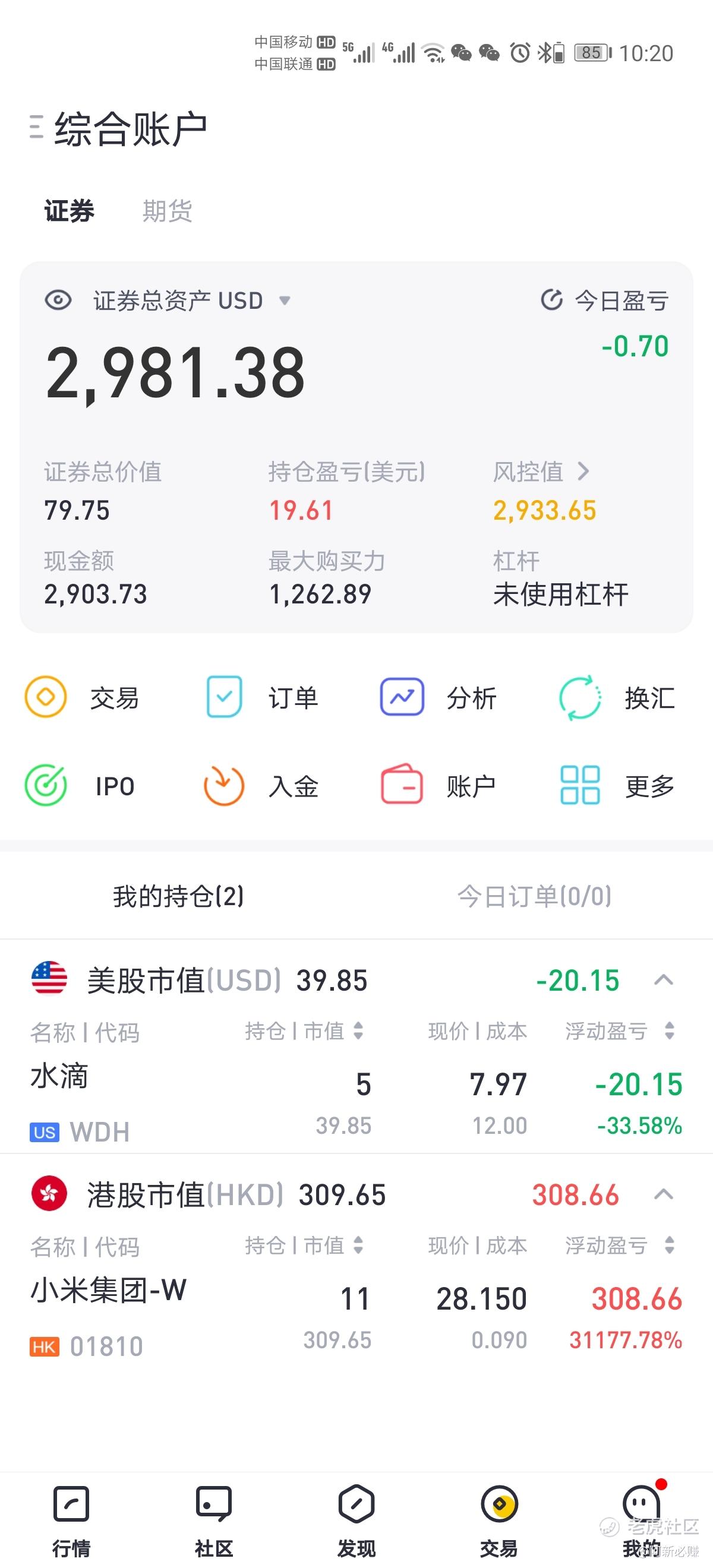This screenshot has height=1568, width=713.
Task: Open 分析 analysis
Action: click(x=438, y=697)
